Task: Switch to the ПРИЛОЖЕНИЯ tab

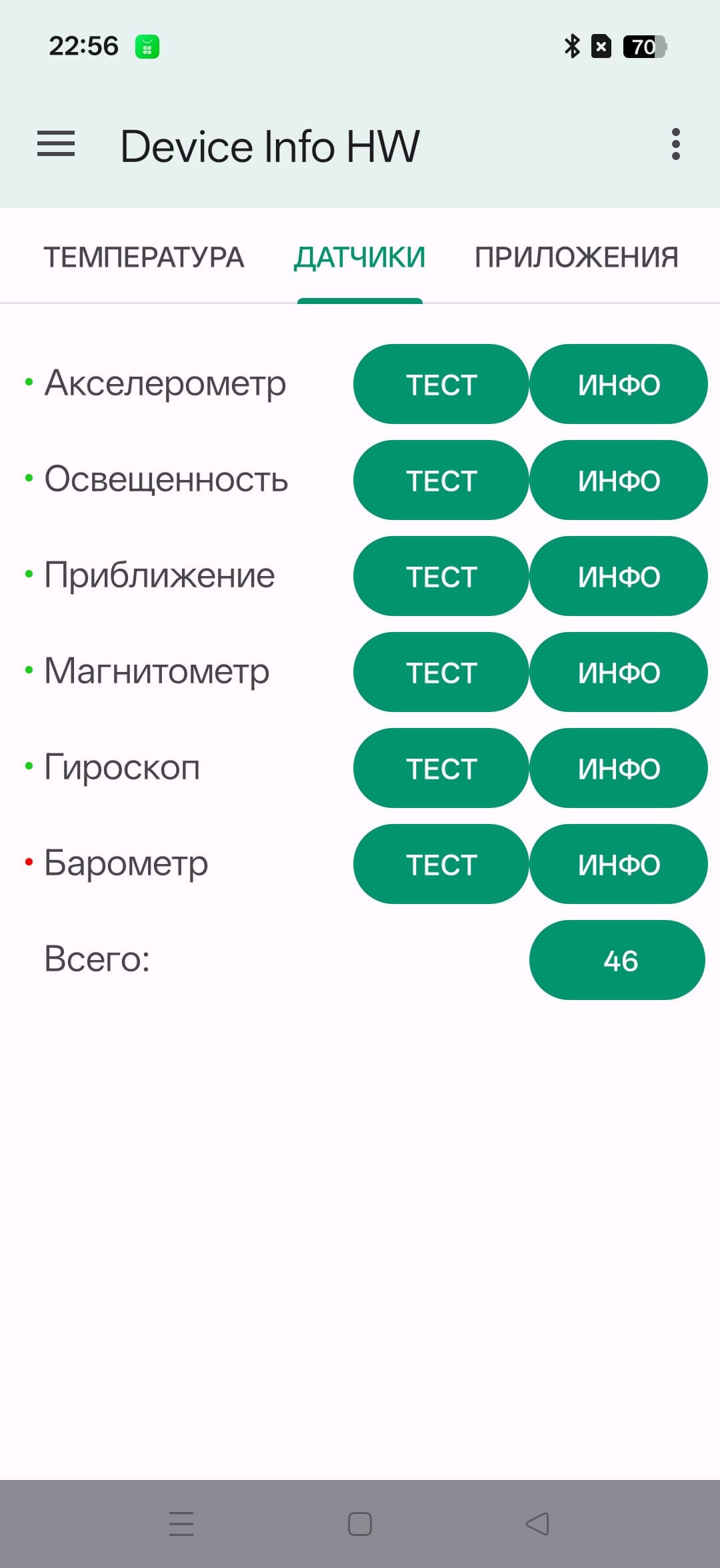Action: click(x=576, y=257)
